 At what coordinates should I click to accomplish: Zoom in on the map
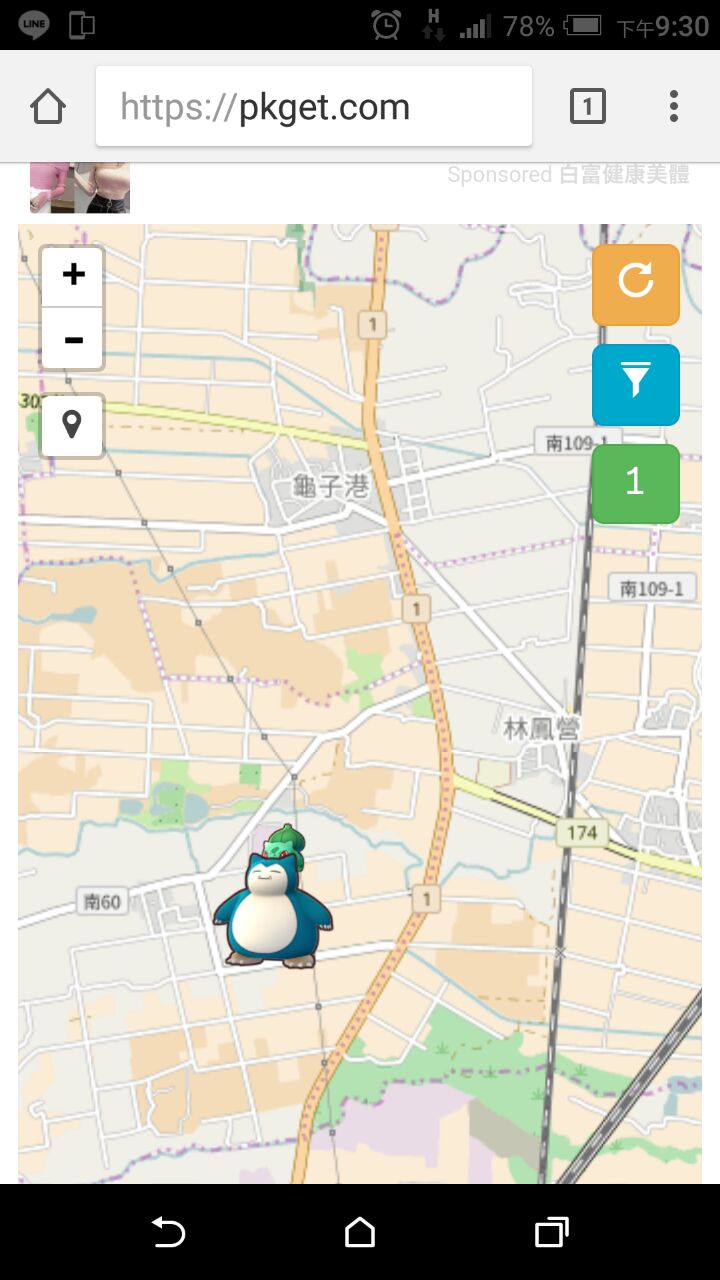tap(73, 275)
